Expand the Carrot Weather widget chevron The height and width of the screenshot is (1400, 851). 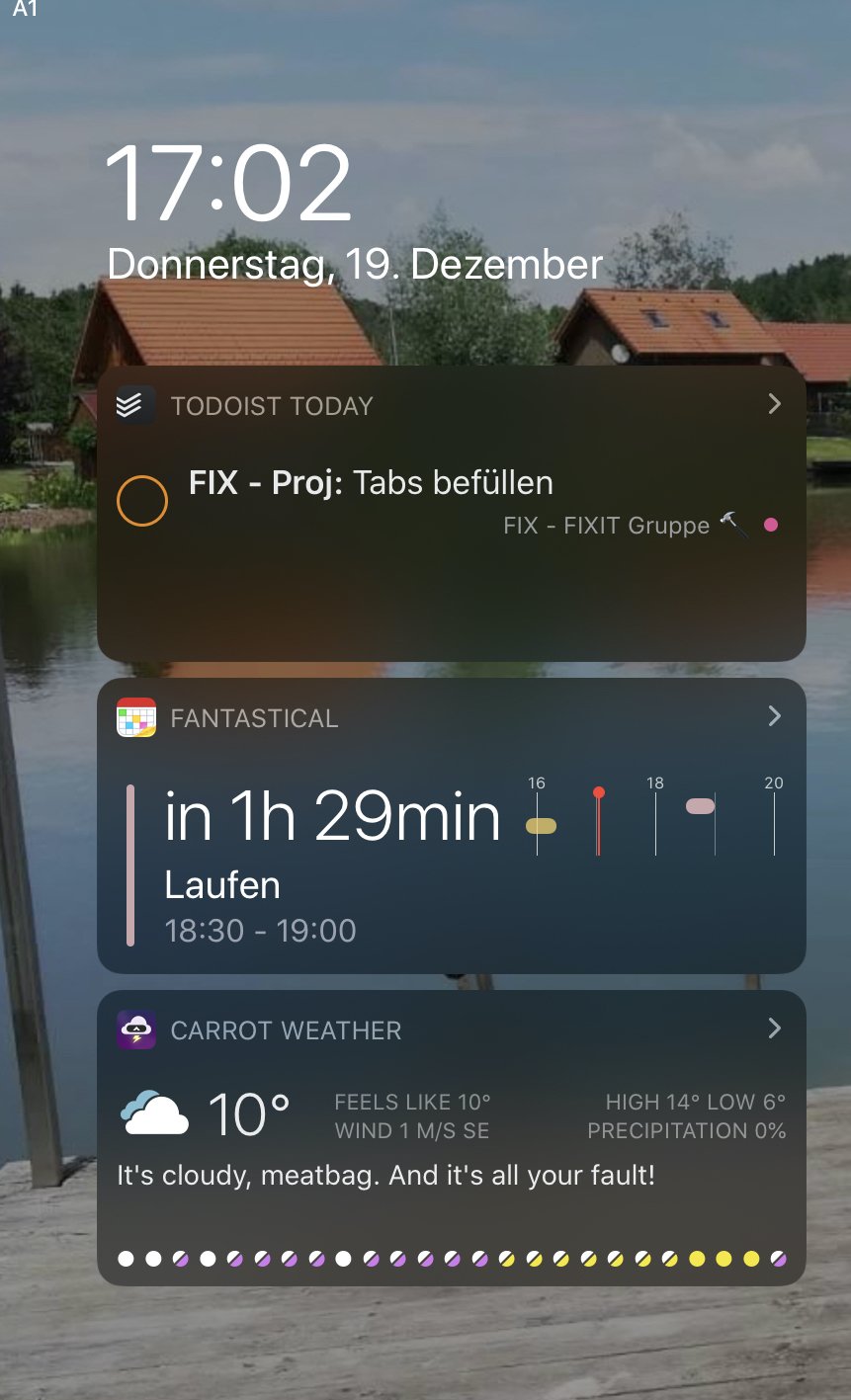click(x=774, y=1029)
